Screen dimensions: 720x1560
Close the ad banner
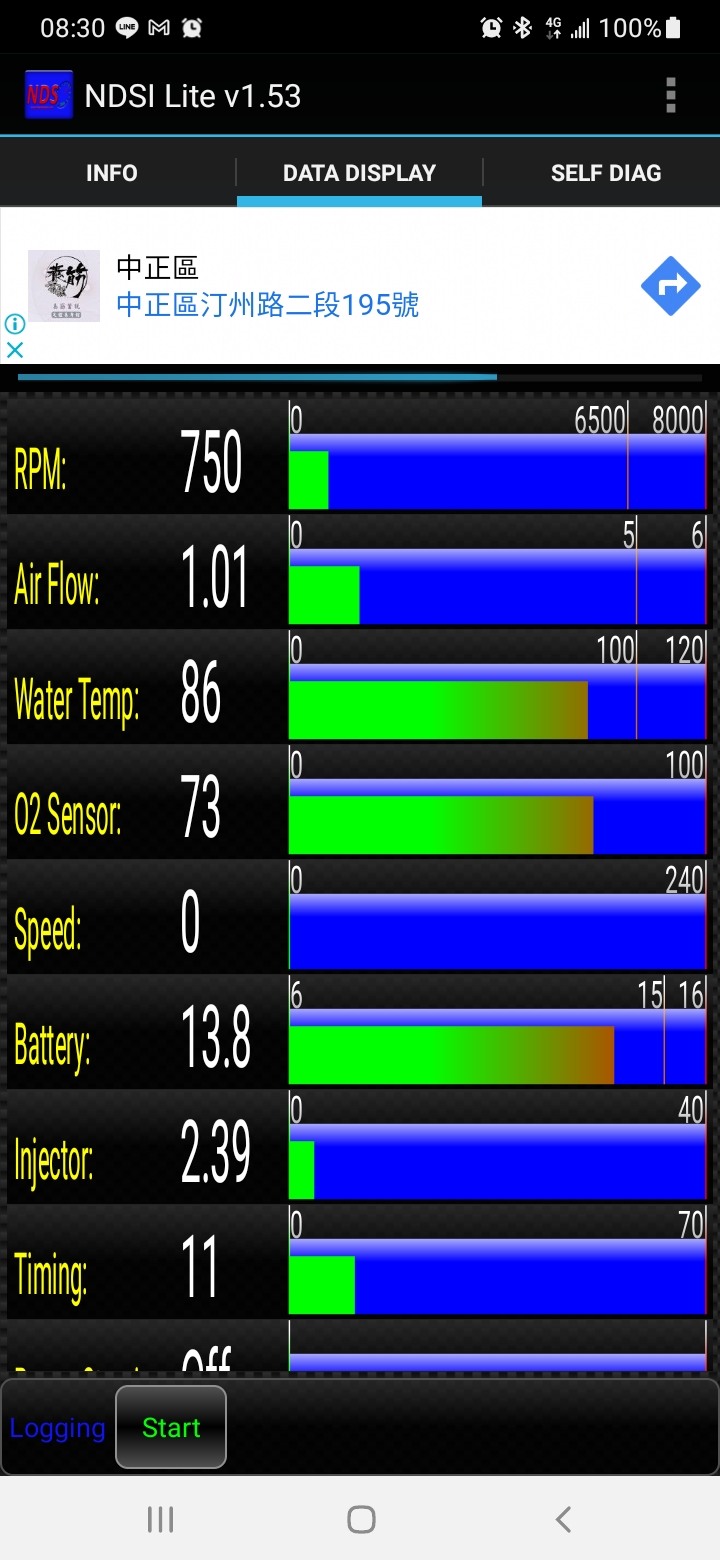[15, 349]
